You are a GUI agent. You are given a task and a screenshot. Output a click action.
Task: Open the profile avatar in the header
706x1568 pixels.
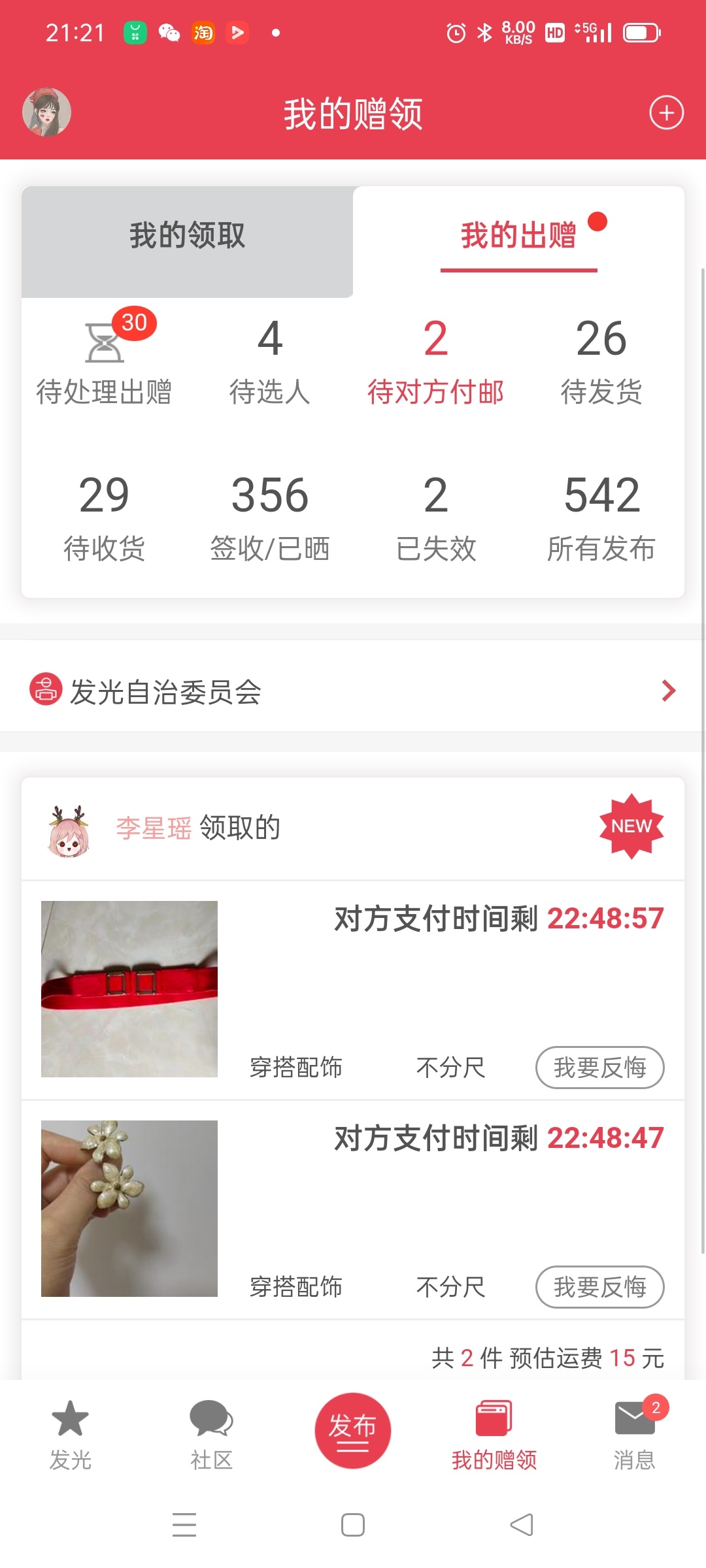click(x=46, y=112)
